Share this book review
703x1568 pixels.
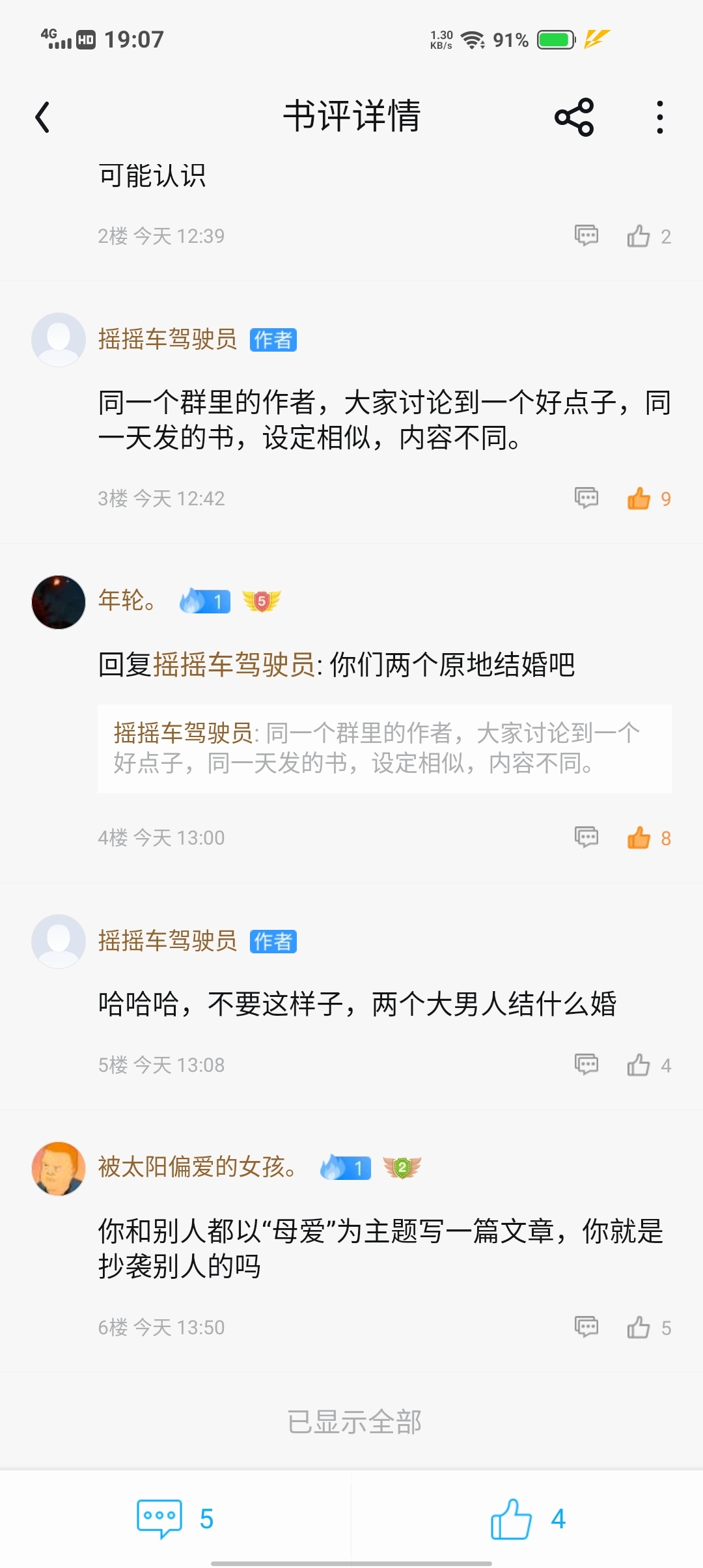tap(574, 117)
